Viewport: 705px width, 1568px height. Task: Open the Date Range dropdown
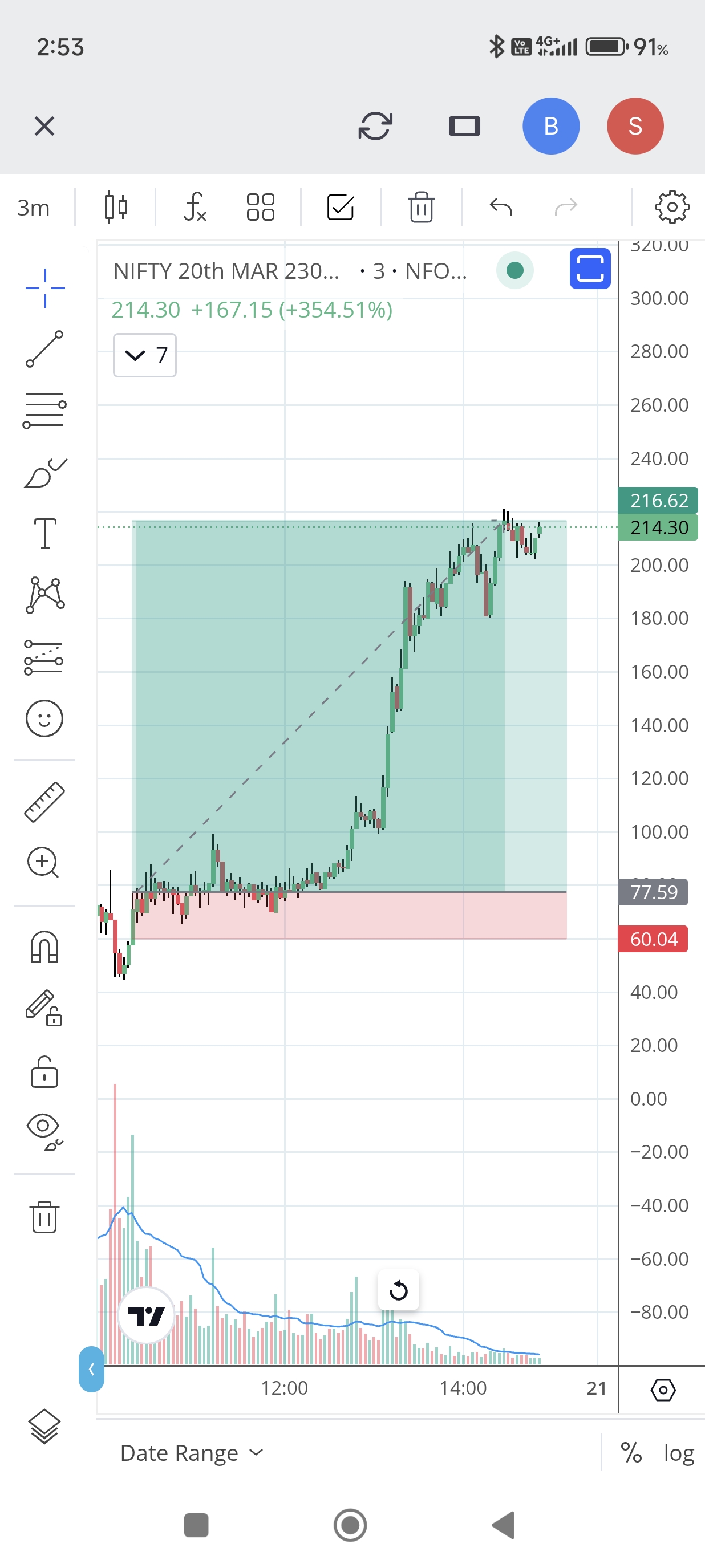(x=191, y=1452)
